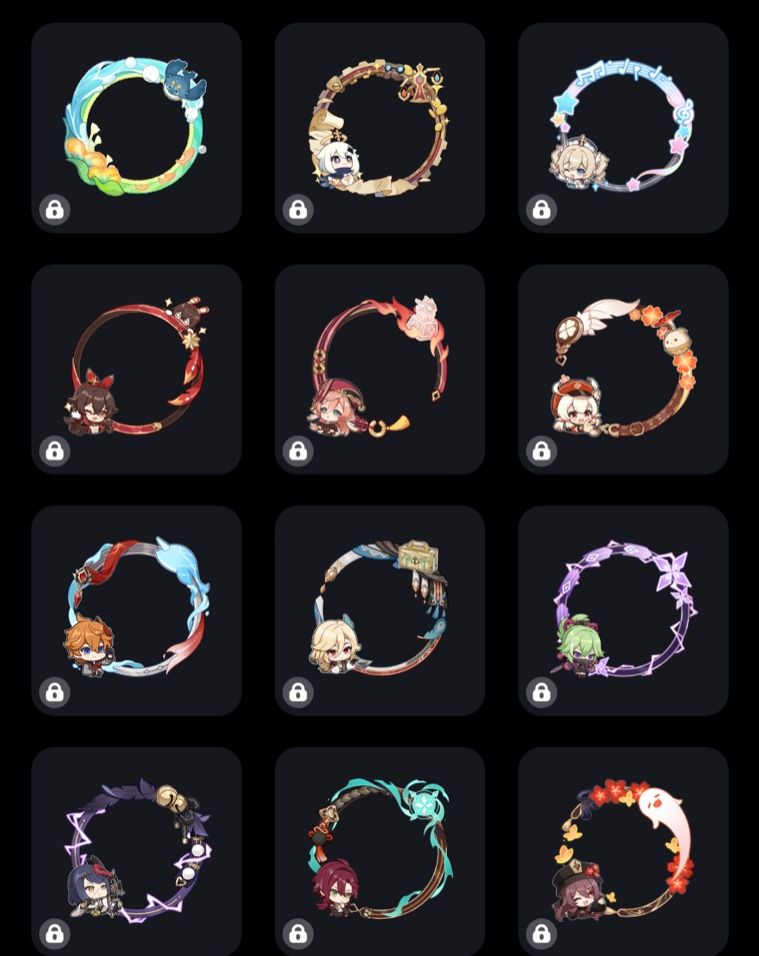Open the dark-haired Sara purple lightning frame

[136, 851]
